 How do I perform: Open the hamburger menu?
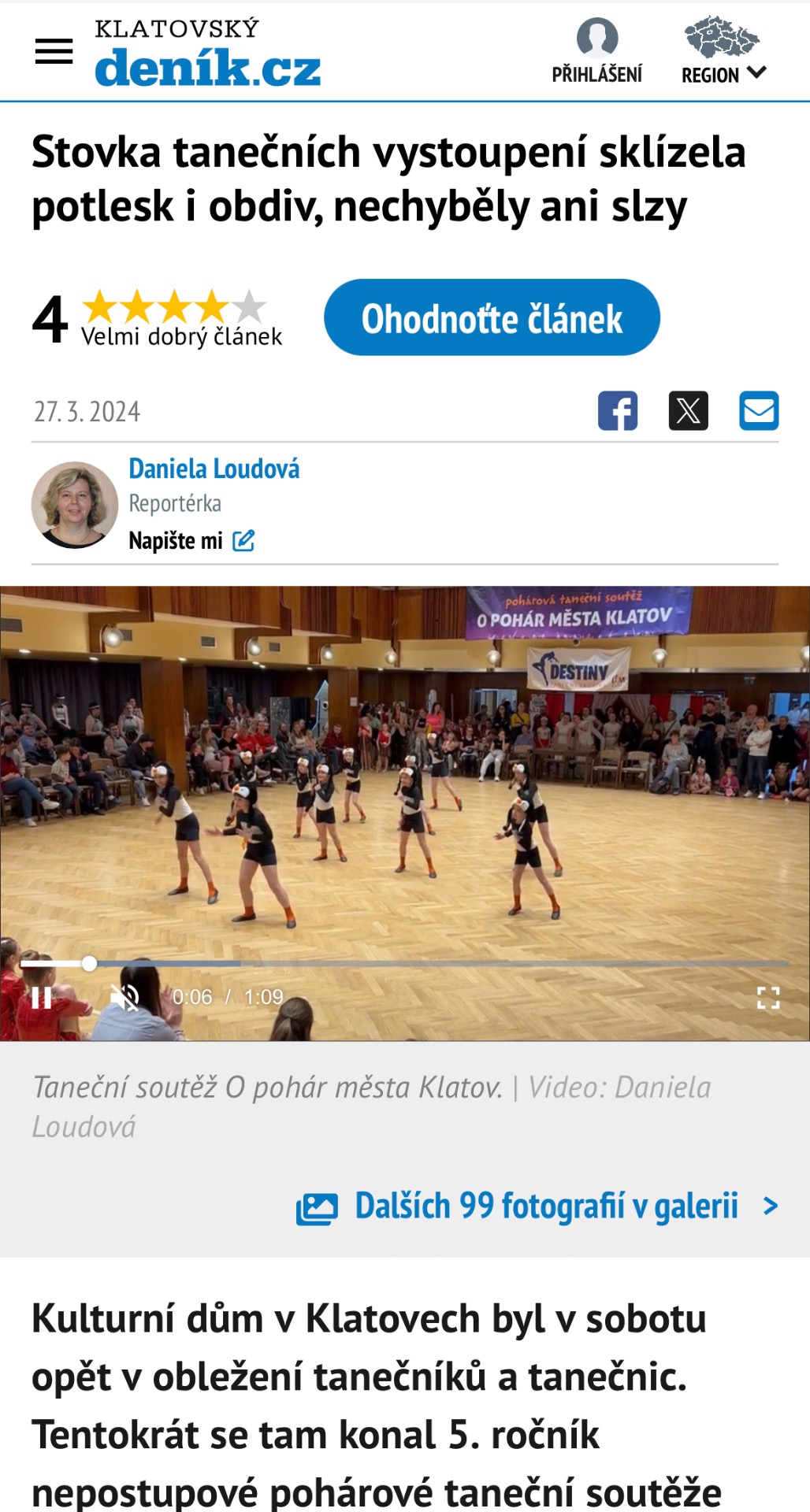click(x=54, y=52)
